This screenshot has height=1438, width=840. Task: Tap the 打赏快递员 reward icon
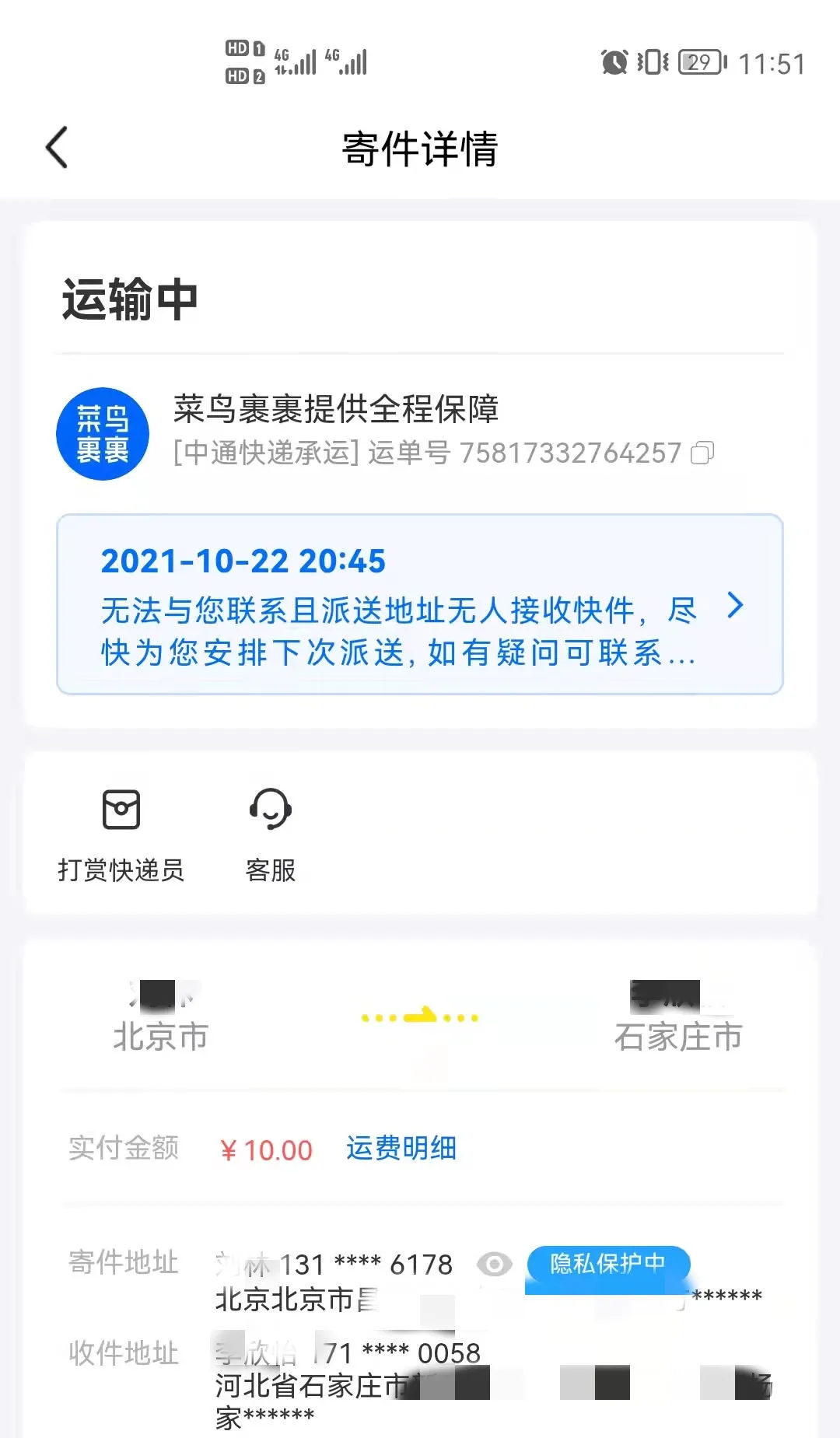point(122,810)
